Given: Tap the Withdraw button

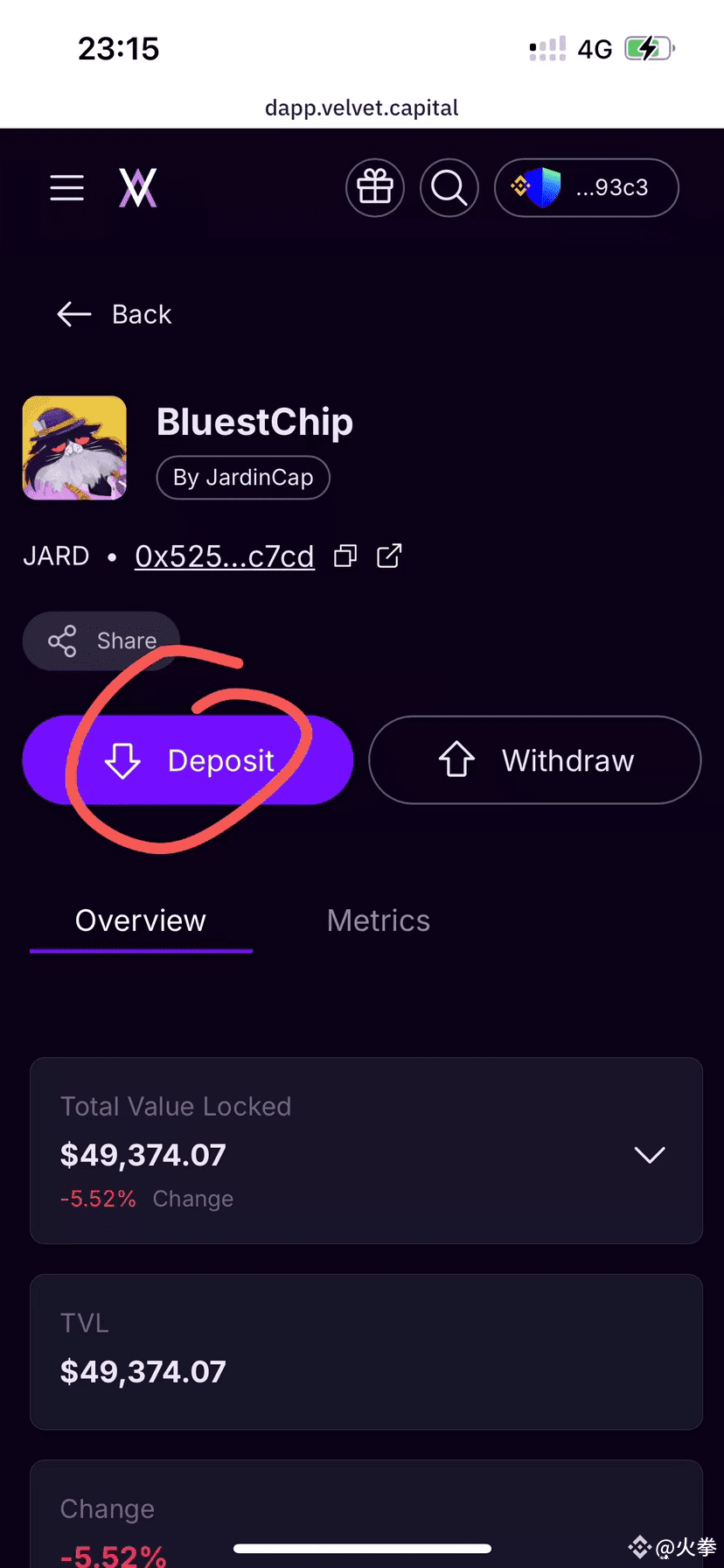Looking at the screenshot, I should [x=535, y=760].
